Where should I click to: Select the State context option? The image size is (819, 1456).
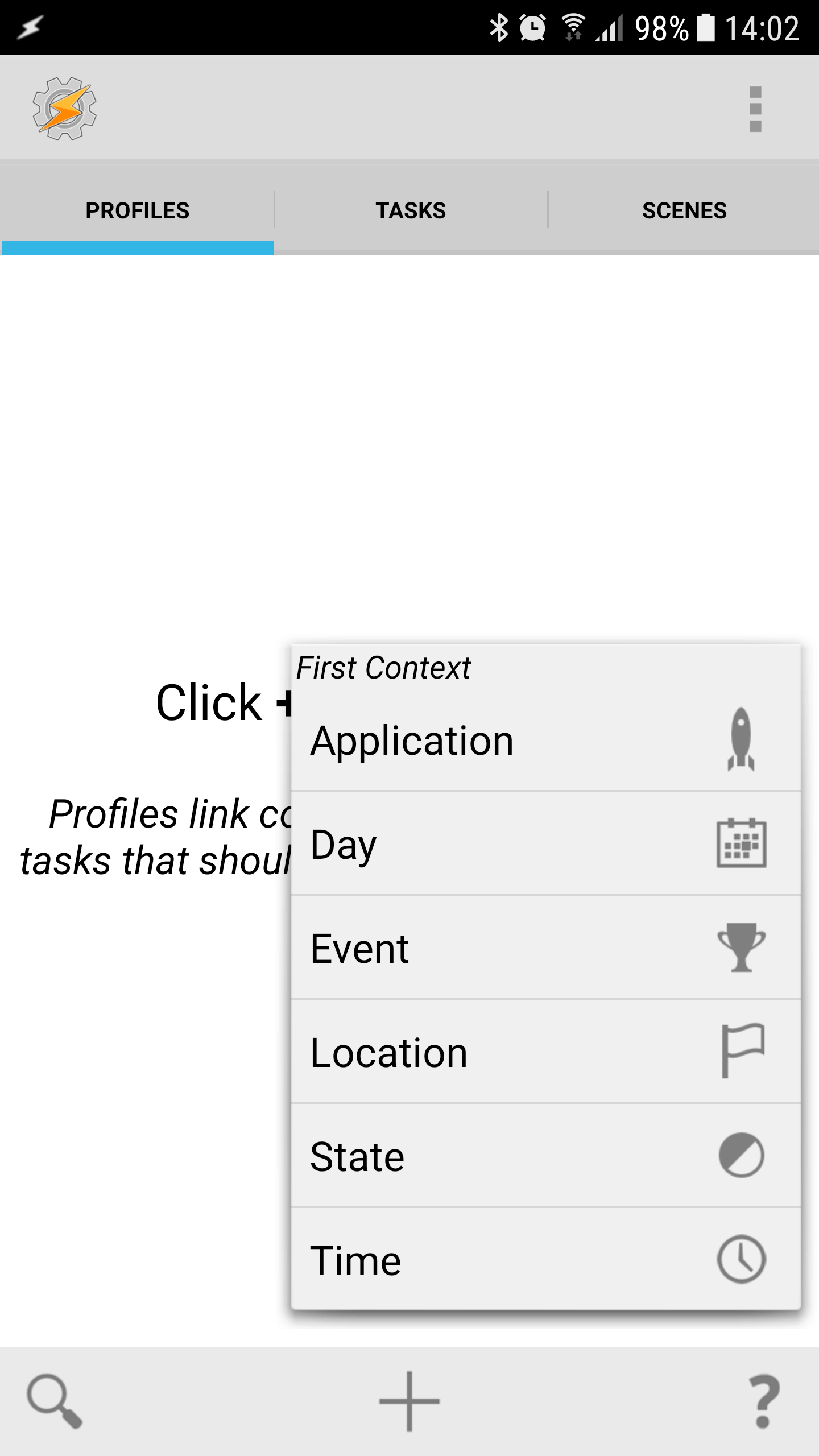(546, 1156)
